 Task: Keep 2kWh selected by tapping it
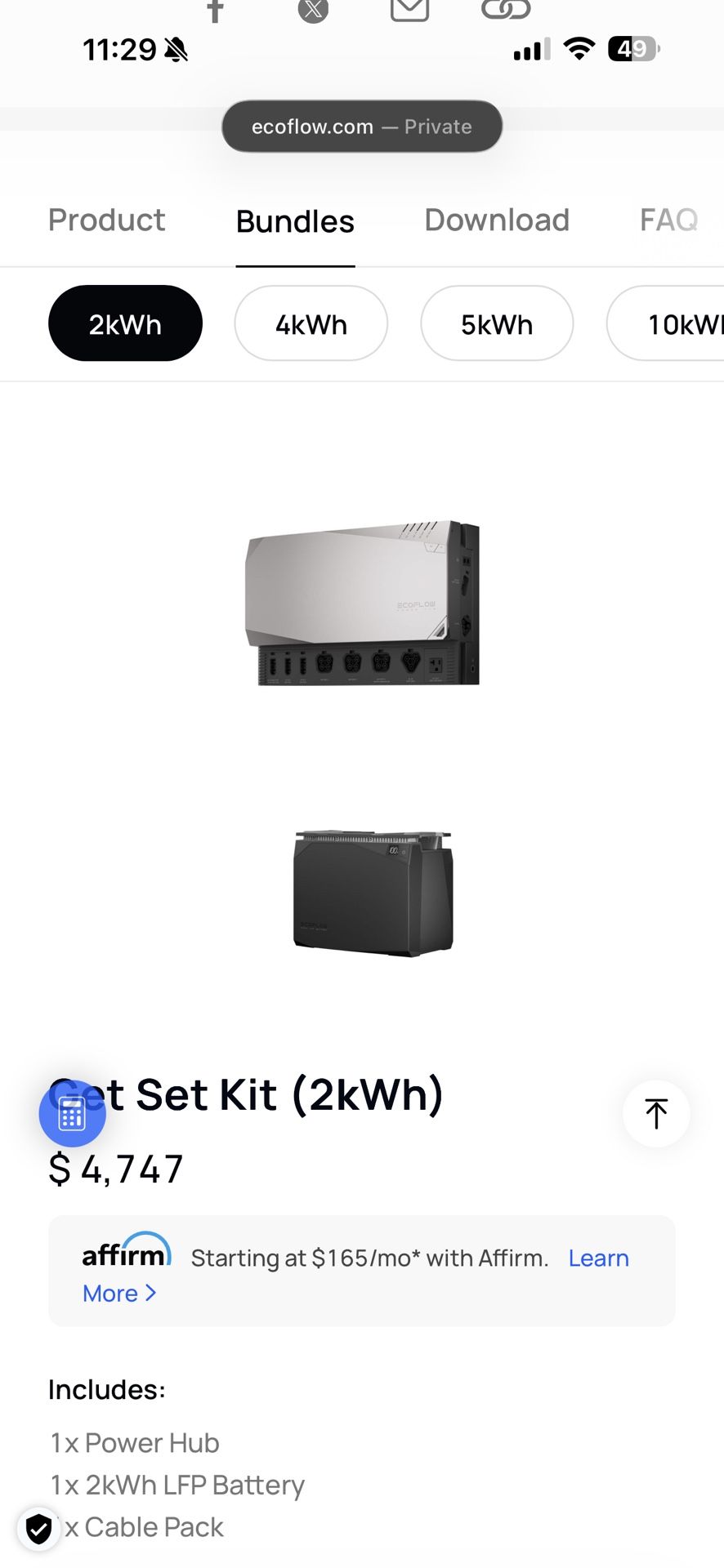[124, 323]
